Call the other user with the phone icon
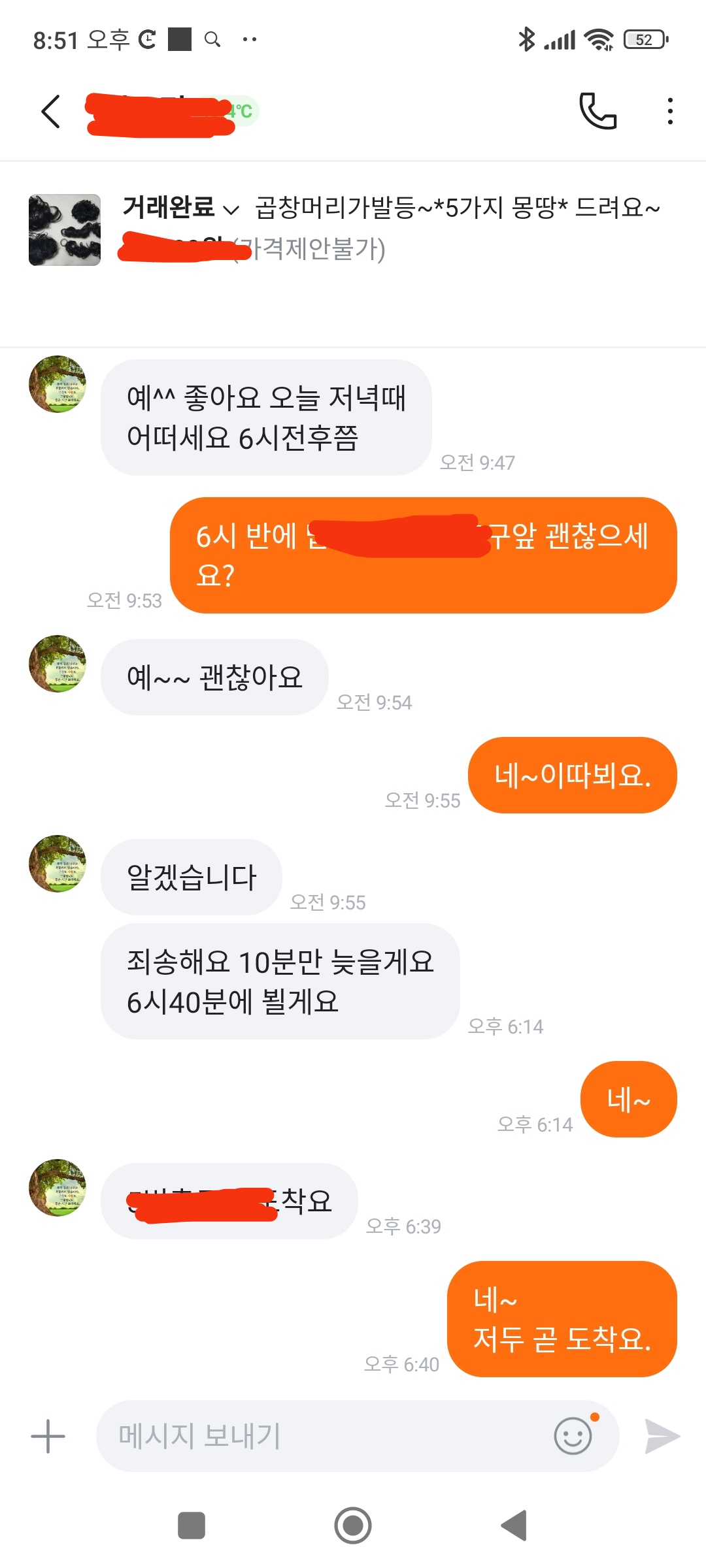Screen dimensions: 706x1568 click(597, 111)
